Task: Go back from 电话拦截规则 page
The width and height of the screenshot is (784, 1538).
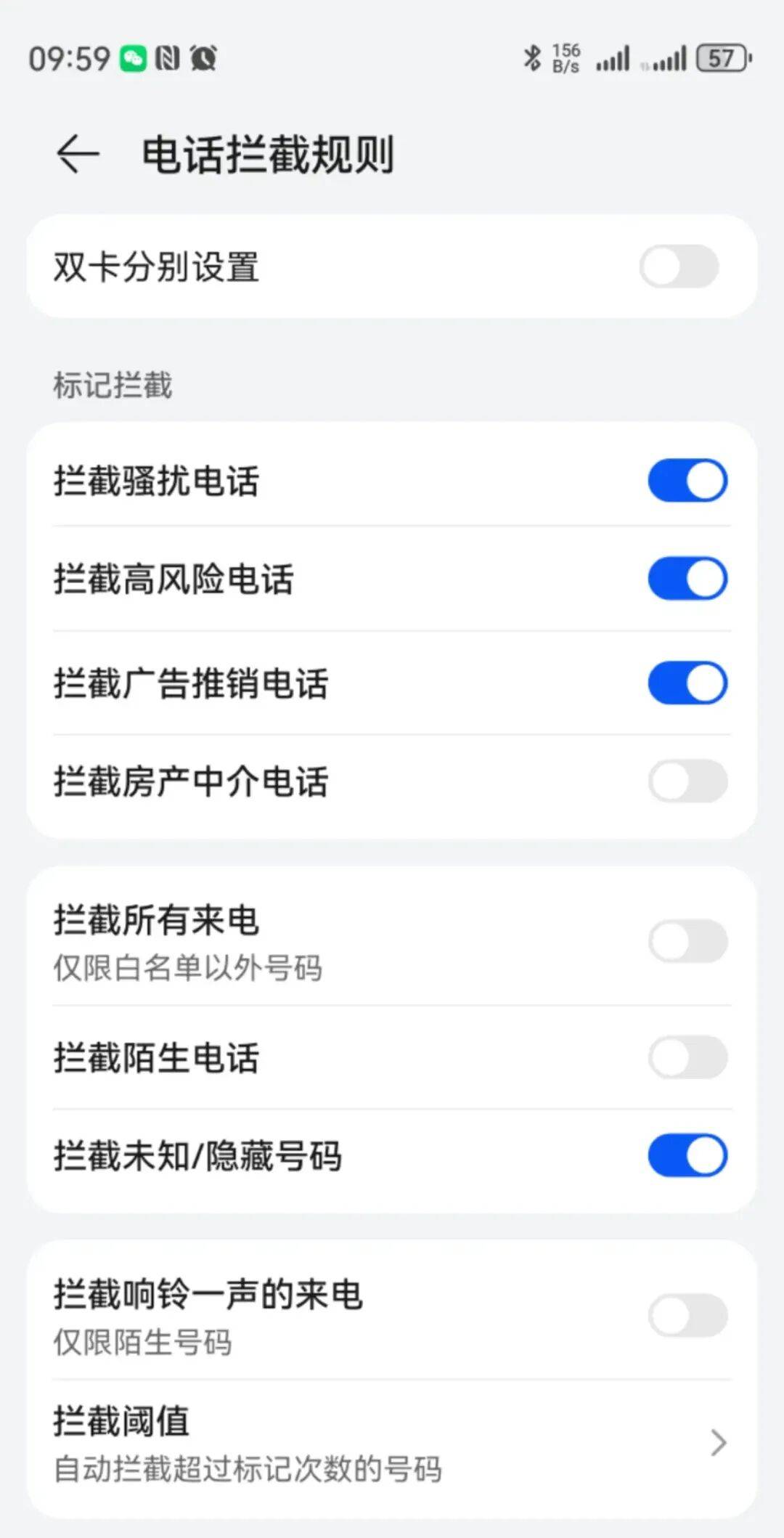Action: pos(78,155)
